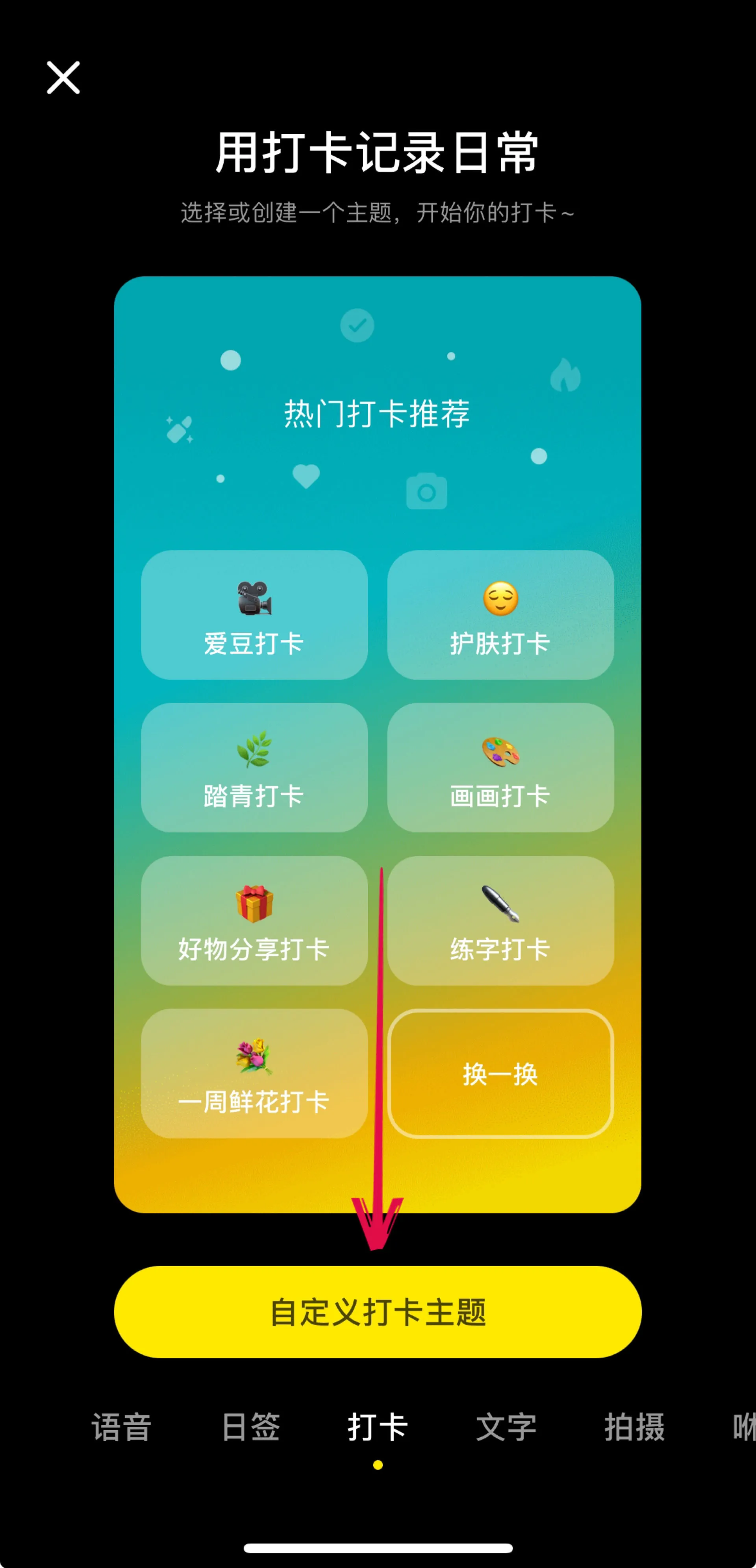Viewport: 756px width, 1568px height.
Task: Create a custom theme via 自定义打卡主题
Action: pyautogui.click(x=378, y=1312)
